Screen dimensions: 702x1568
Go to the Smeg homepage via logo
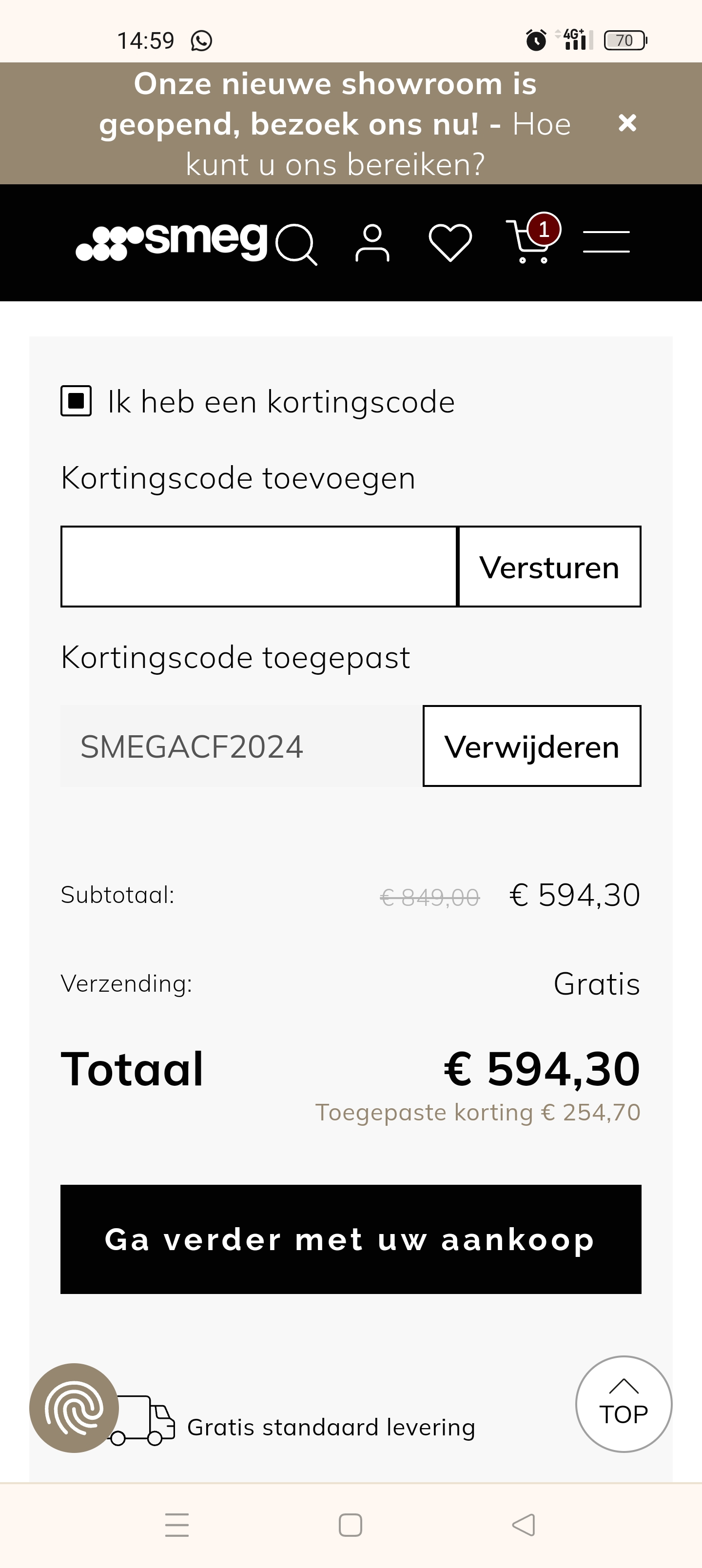coord(172,242)
